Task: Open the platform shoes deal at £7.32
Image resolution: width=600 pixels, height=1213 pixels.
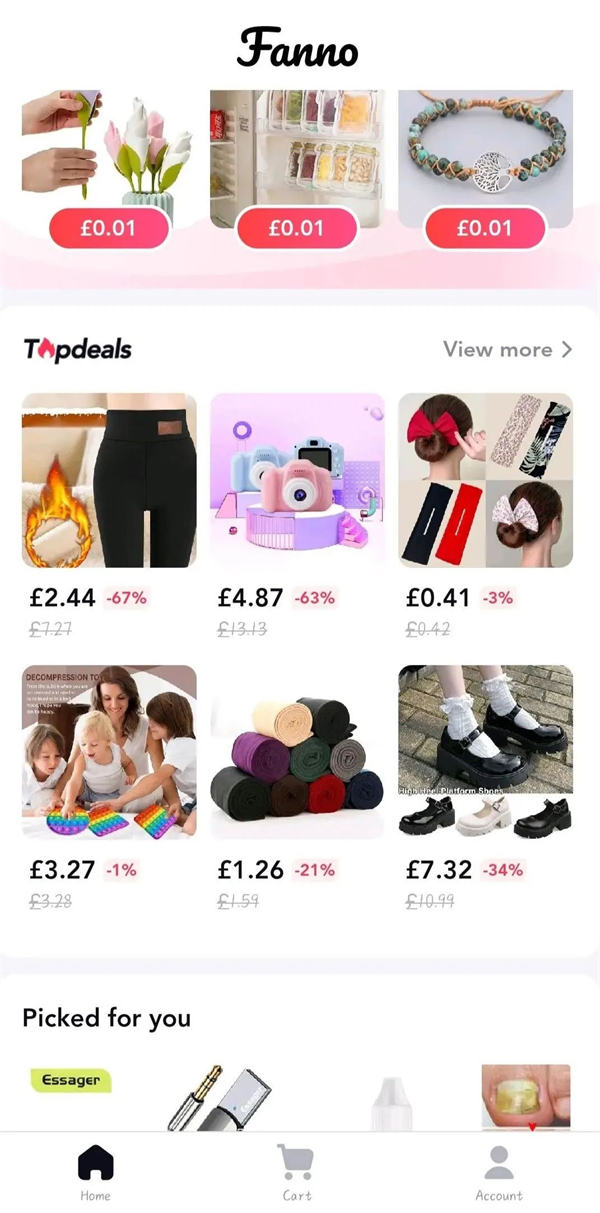Action: (485, 752)
